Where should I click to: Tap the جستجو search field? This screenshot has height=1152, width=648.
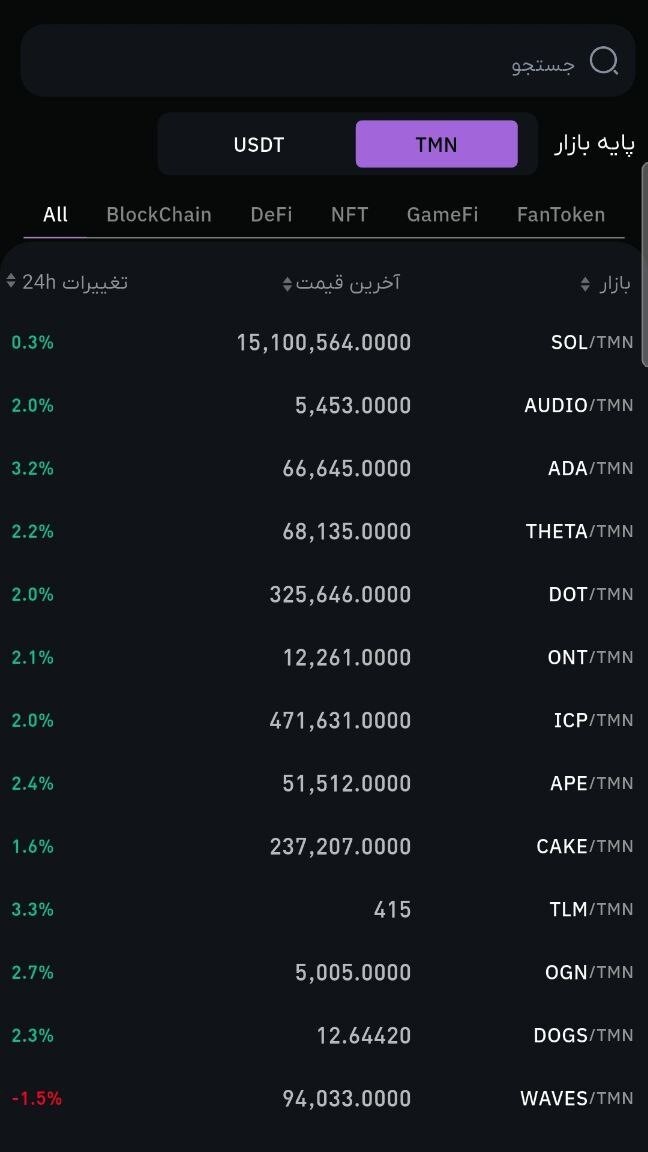tap(326, 62)
